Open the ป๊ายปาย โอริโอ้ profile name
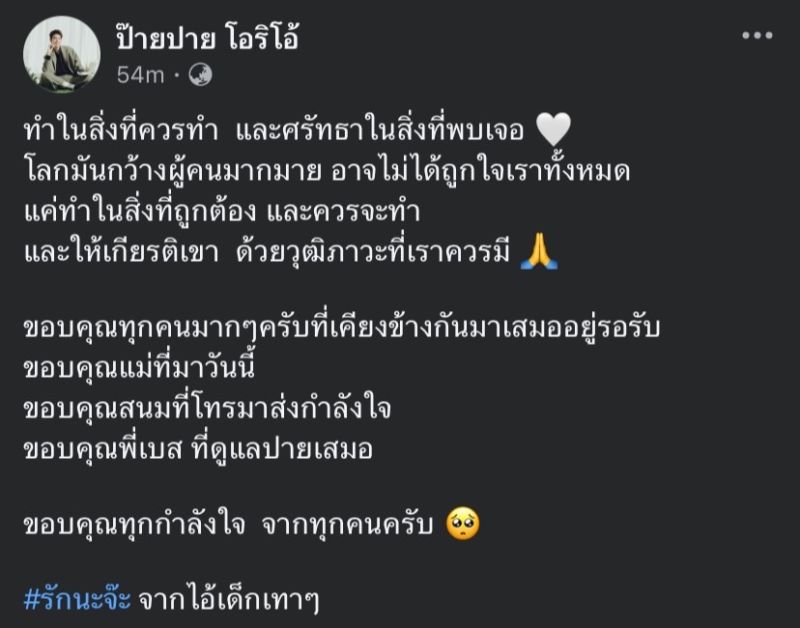 (x=208, y=39)
